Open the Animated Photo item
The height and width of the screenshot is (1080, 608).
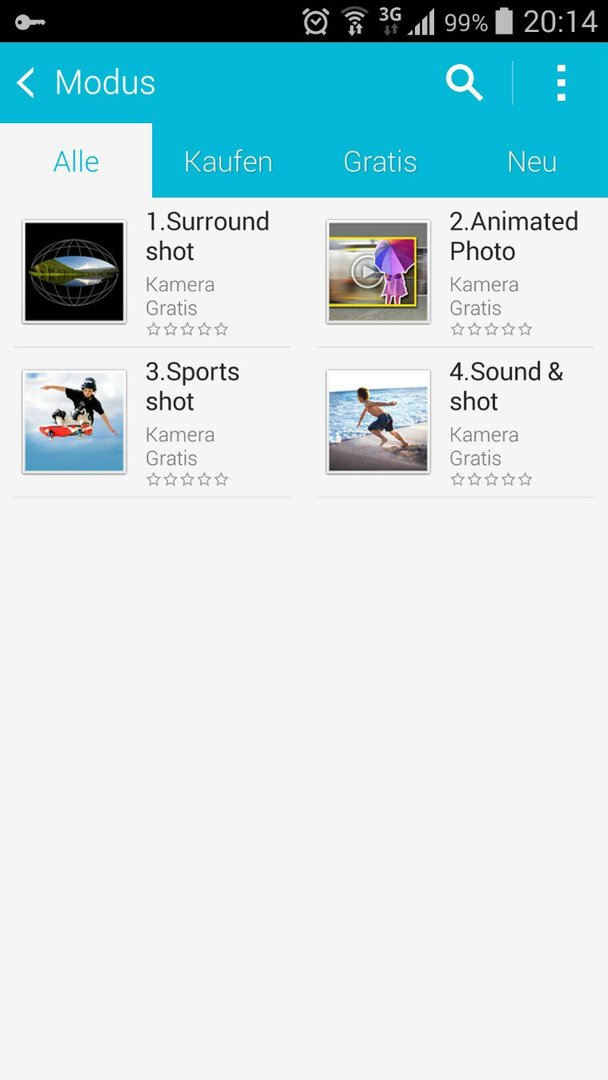[456, 273]
